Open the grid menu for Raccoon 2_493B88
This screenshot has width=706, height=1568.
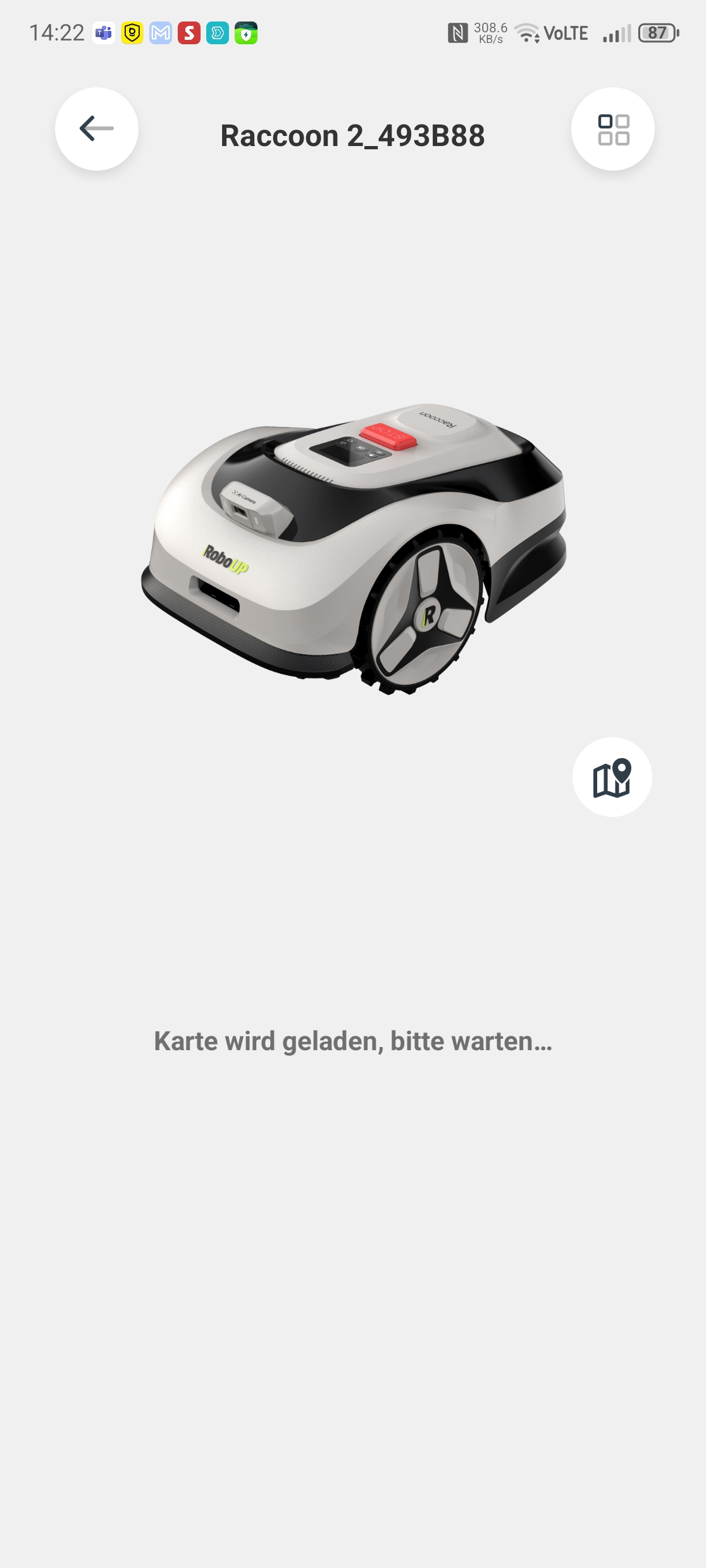pos(612,129)
